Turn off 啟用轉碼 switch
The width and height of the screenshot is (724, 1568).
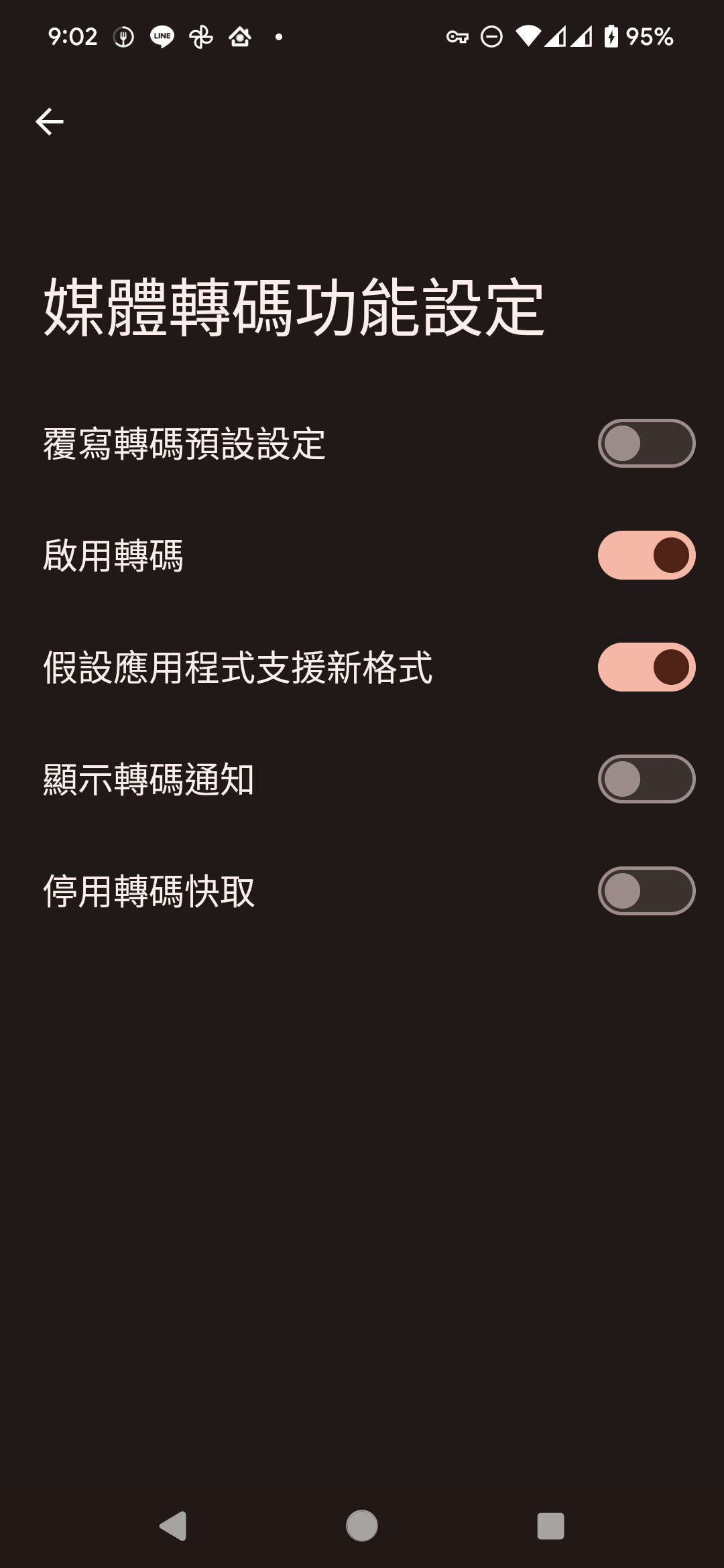(646, 556)
